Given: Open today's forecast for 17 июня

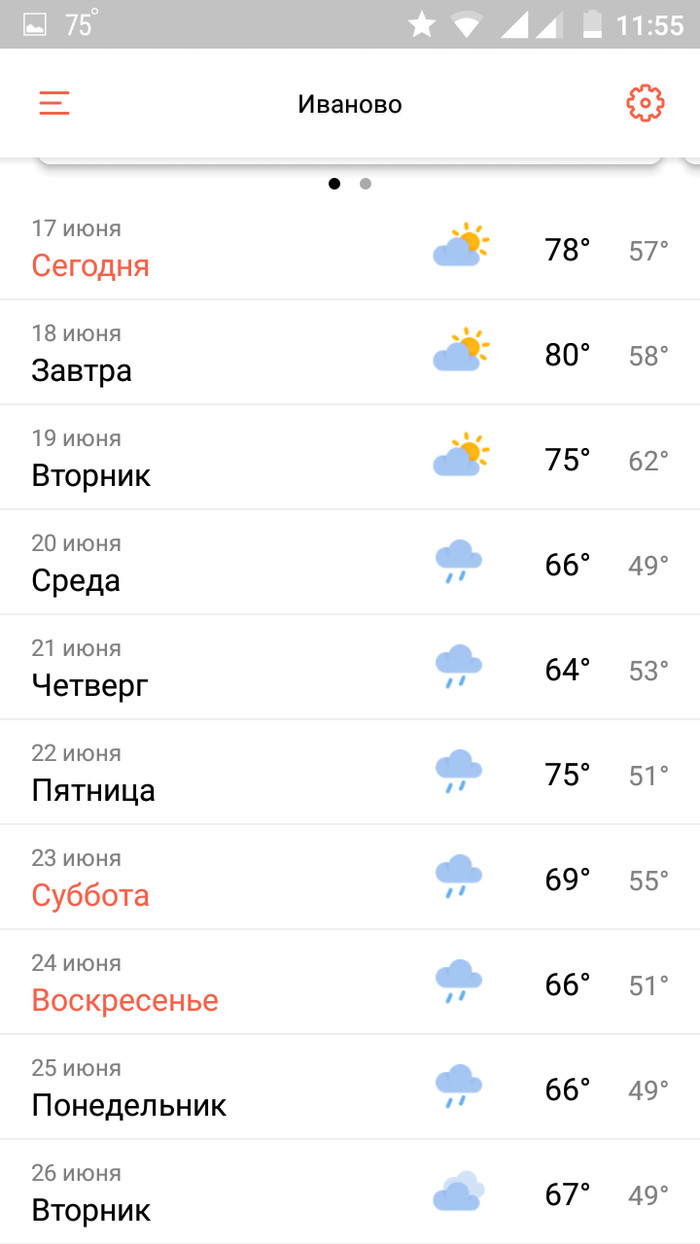Looking at the screenshot, I should (350, 249).
